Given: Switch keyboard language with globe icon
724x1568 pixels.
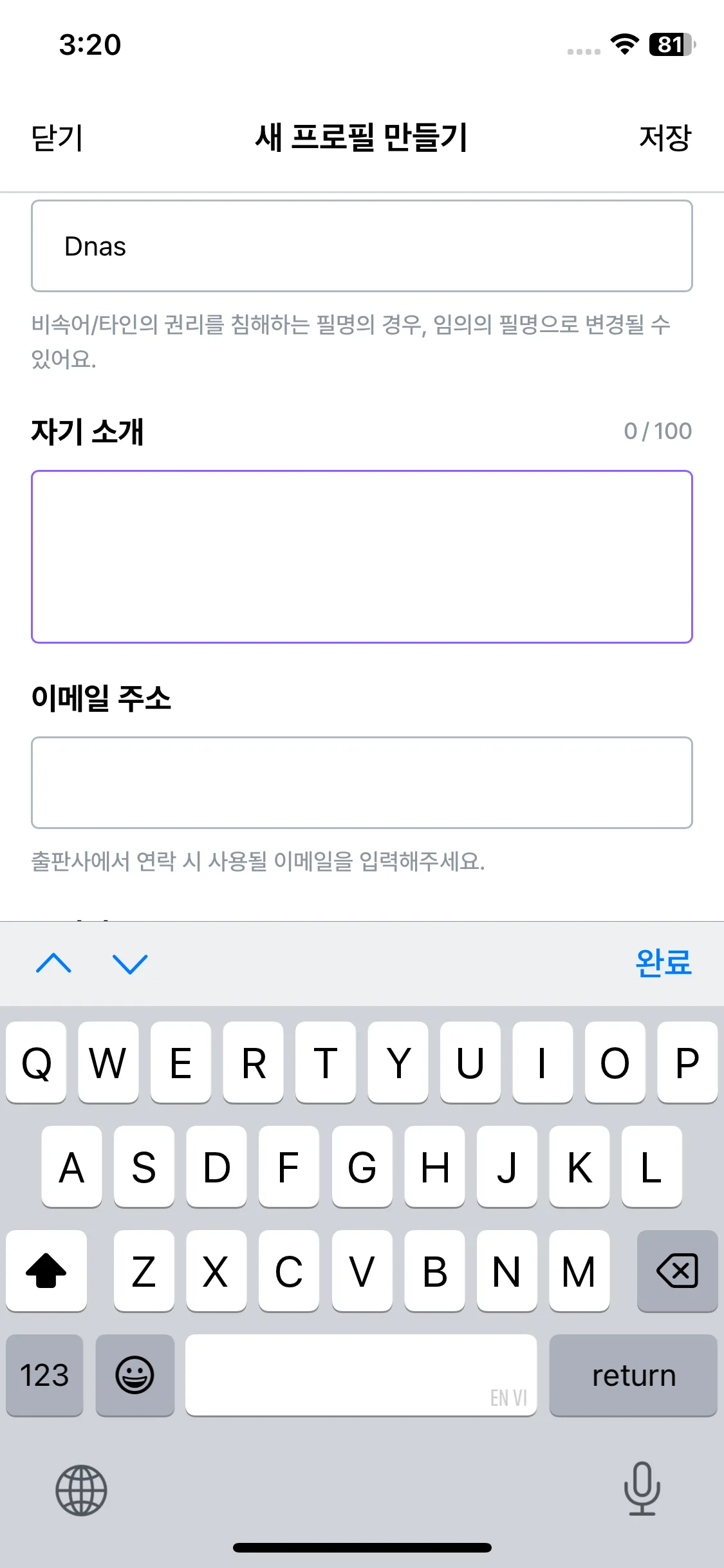Looking at the screenshot, I should [x=81, y=1490].
